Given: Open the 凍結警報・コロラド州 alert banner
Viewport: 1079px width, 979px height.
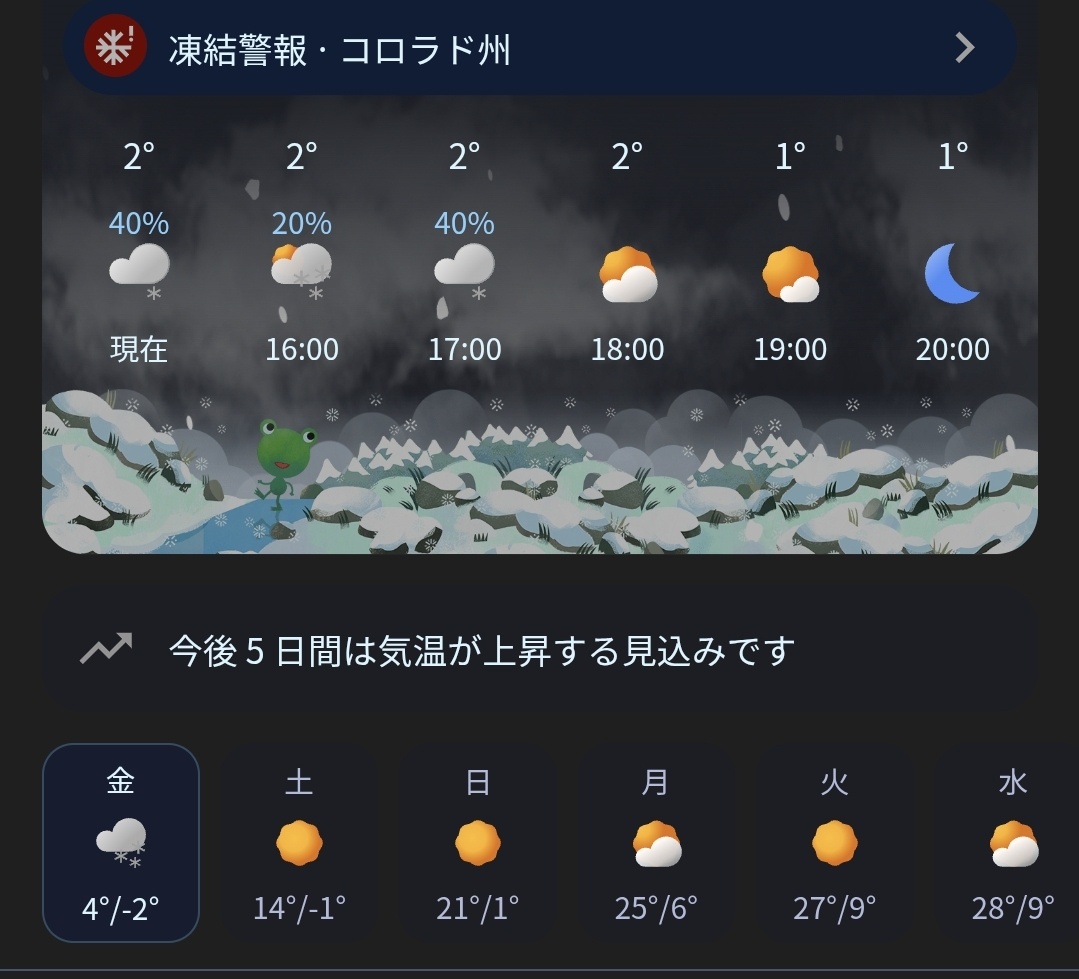Looking at the screenshot, I should coord(540,48).
